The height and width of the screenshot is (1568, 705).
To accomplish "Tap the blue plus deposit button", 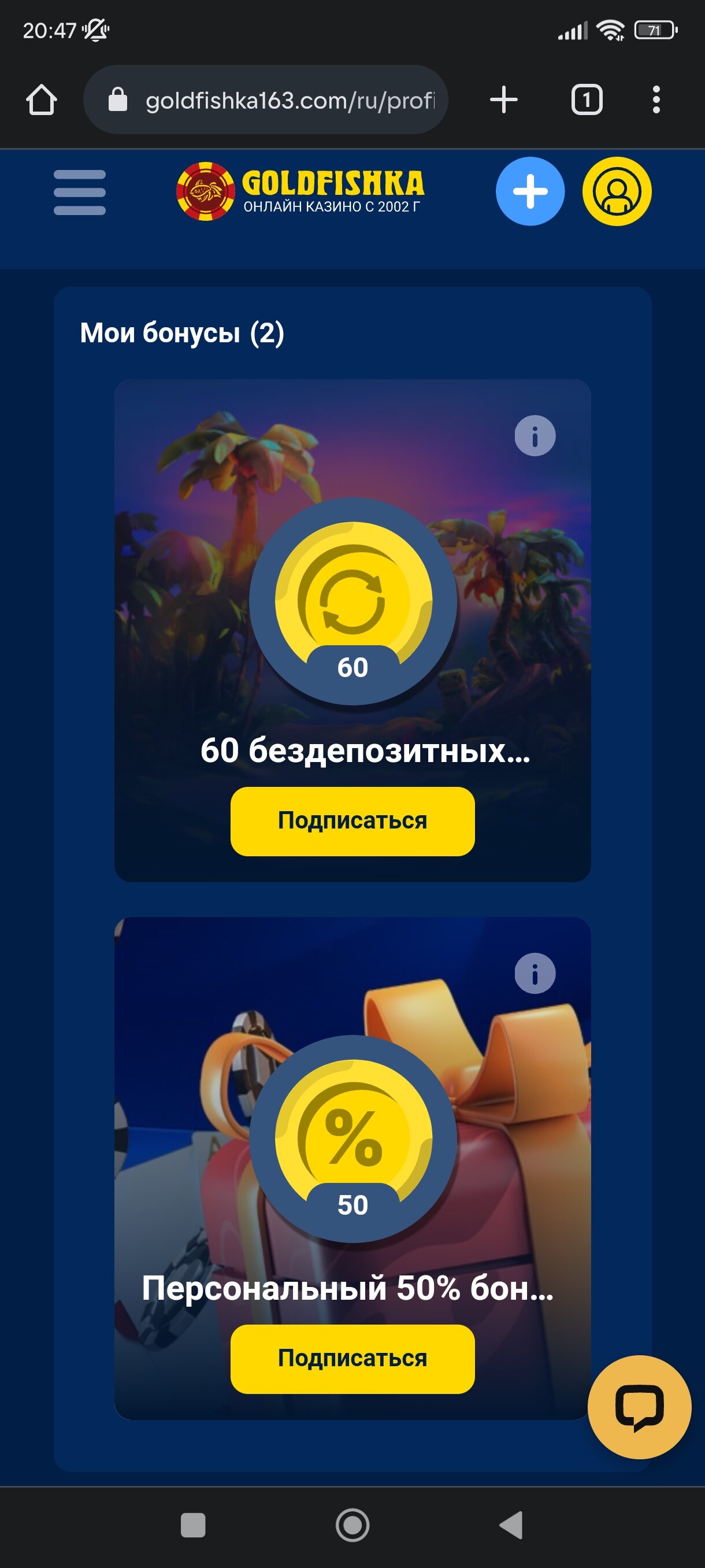I will [x=530, y=192].
